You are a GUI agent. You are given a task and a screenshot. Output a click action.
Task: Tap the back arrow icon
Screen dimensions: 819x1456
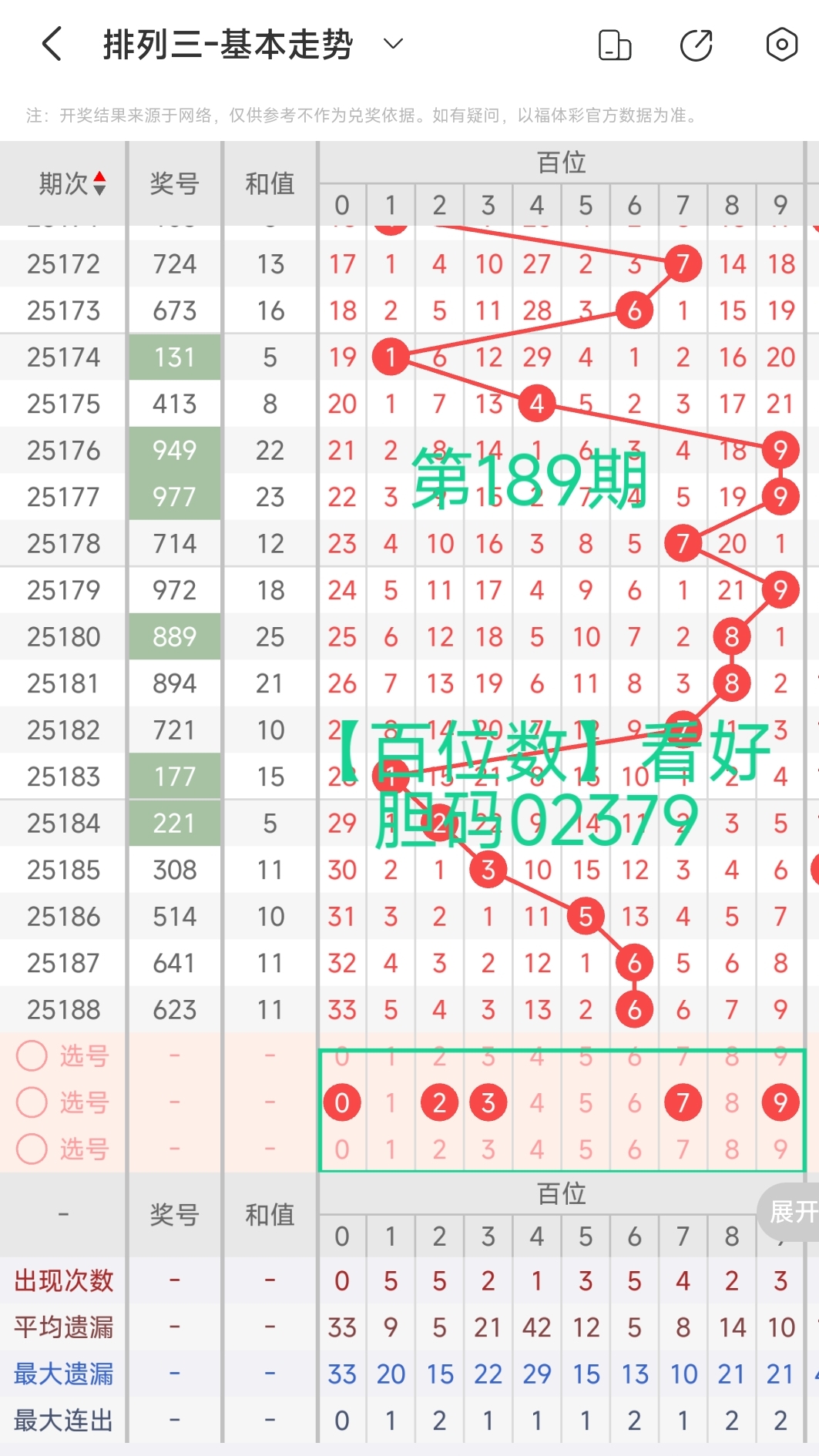[x=51, y=44]
